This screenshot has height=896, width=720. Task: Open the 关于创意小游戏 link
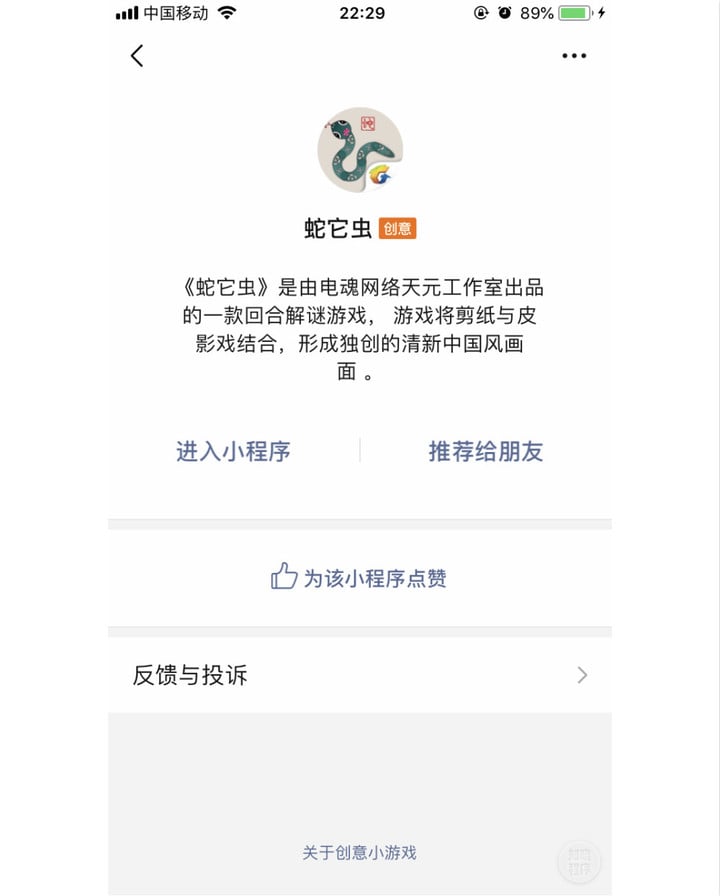click(x=360, y=853)
